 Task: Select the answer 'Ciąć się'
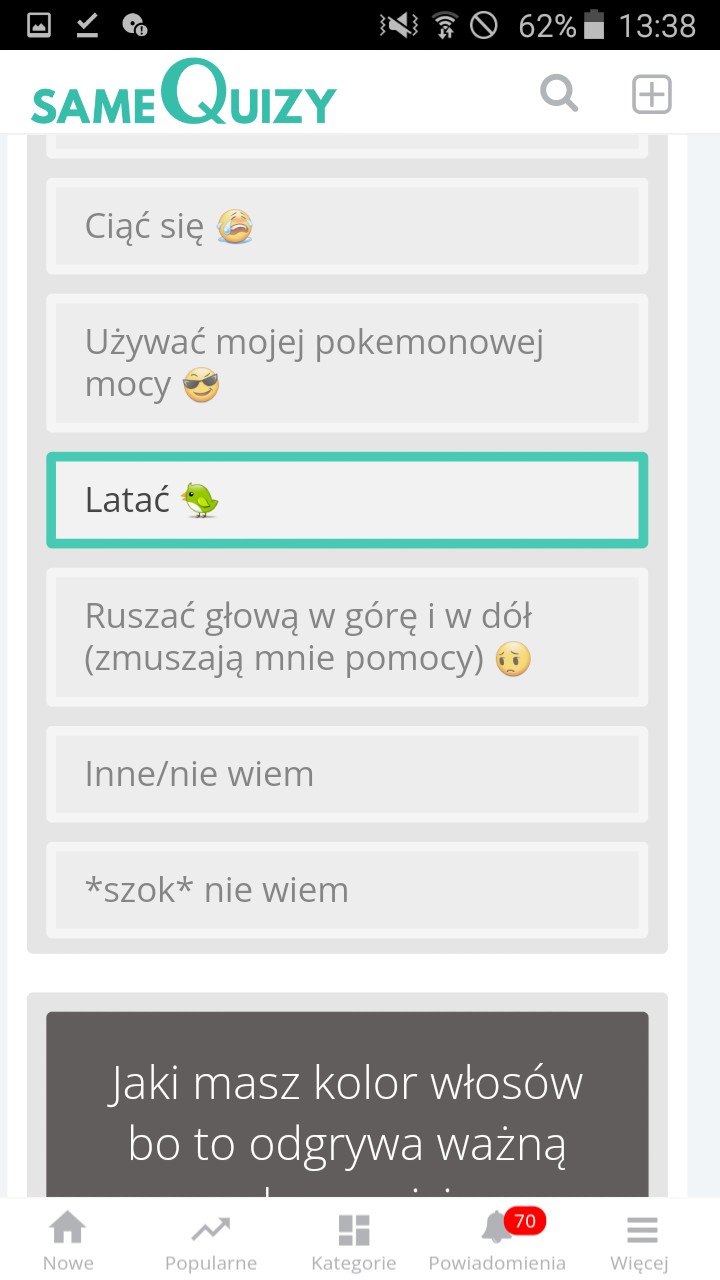pos(347,226)
